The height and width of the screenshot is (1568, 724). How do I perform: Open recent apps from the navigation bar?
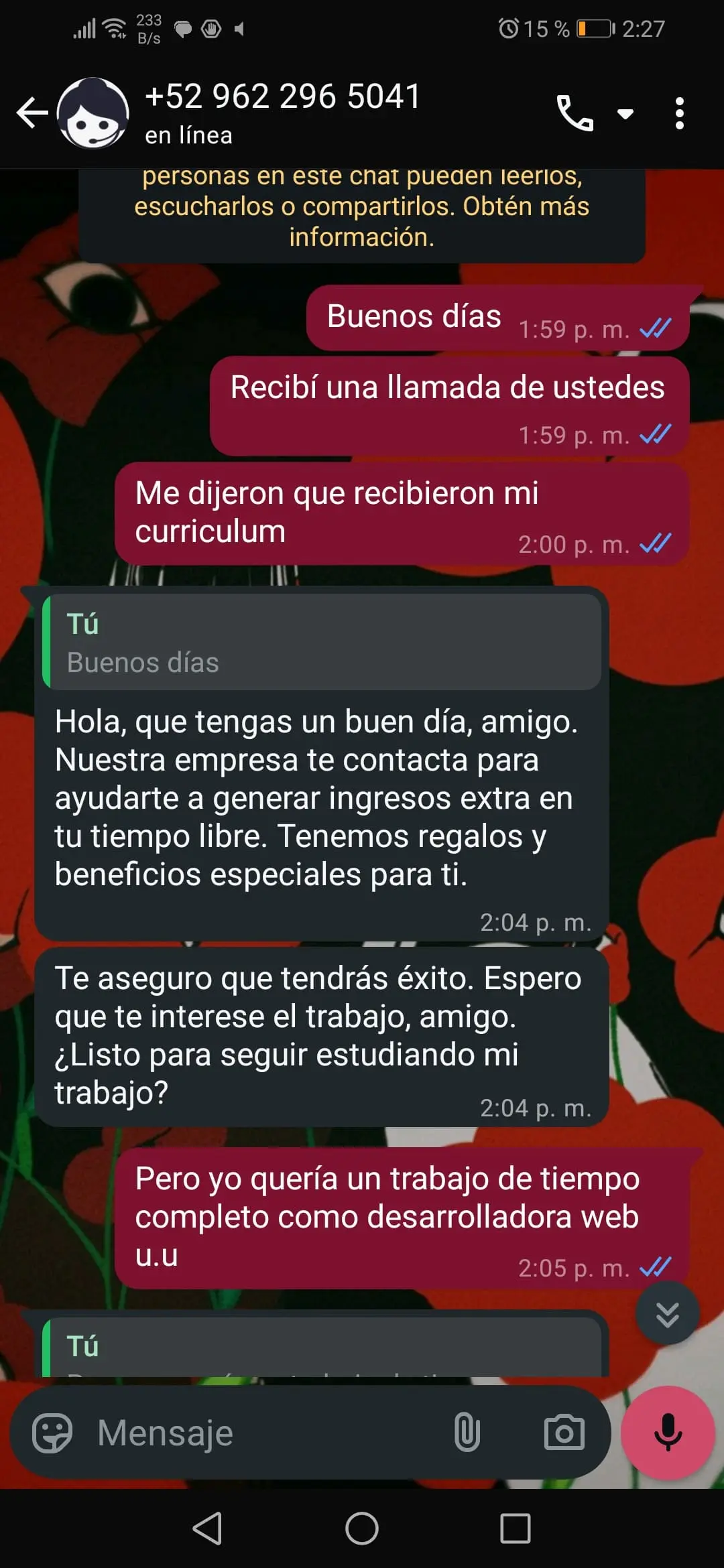pos(515,1529)
